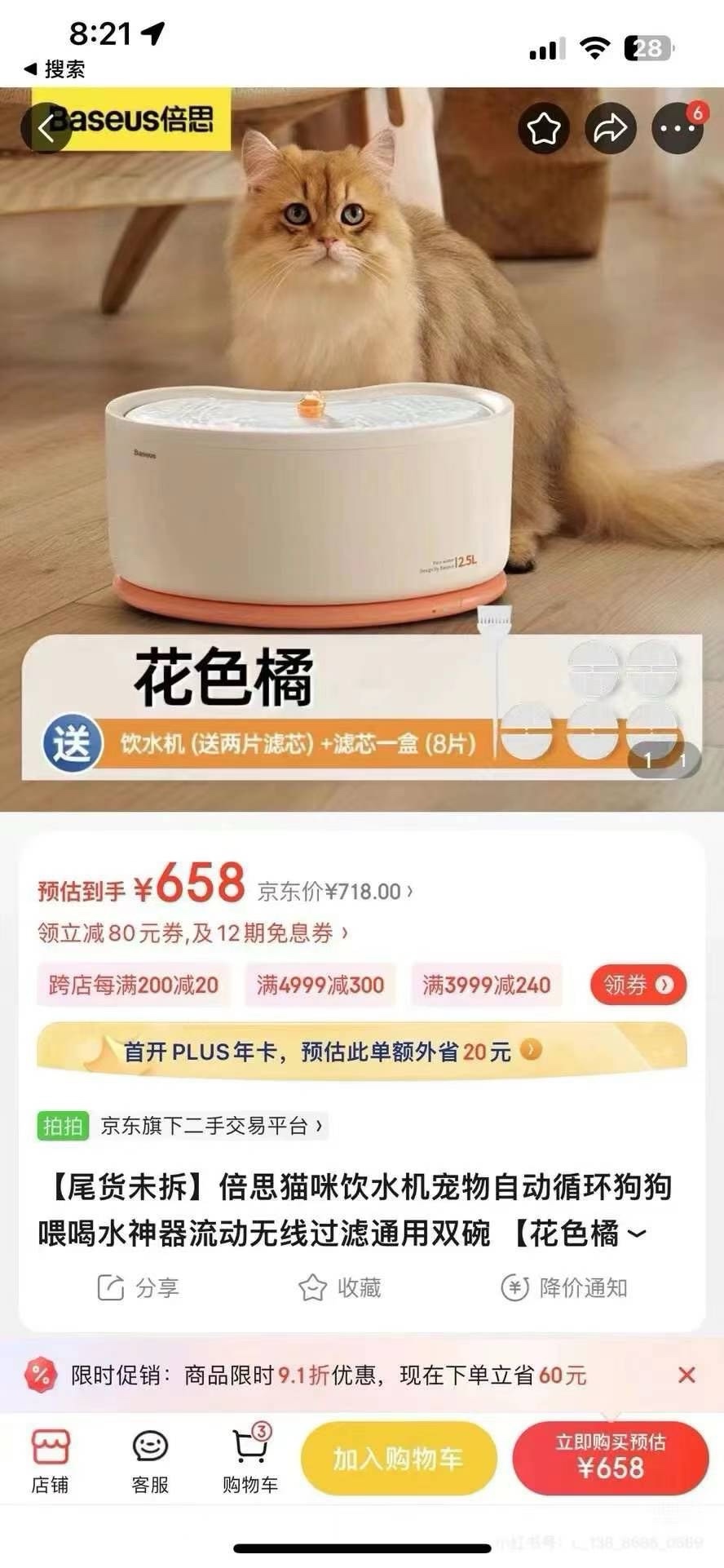The image size is (724, 1568).
Task: Dismiss the 限时促销 promotion banner
Action: [686, 1375]
